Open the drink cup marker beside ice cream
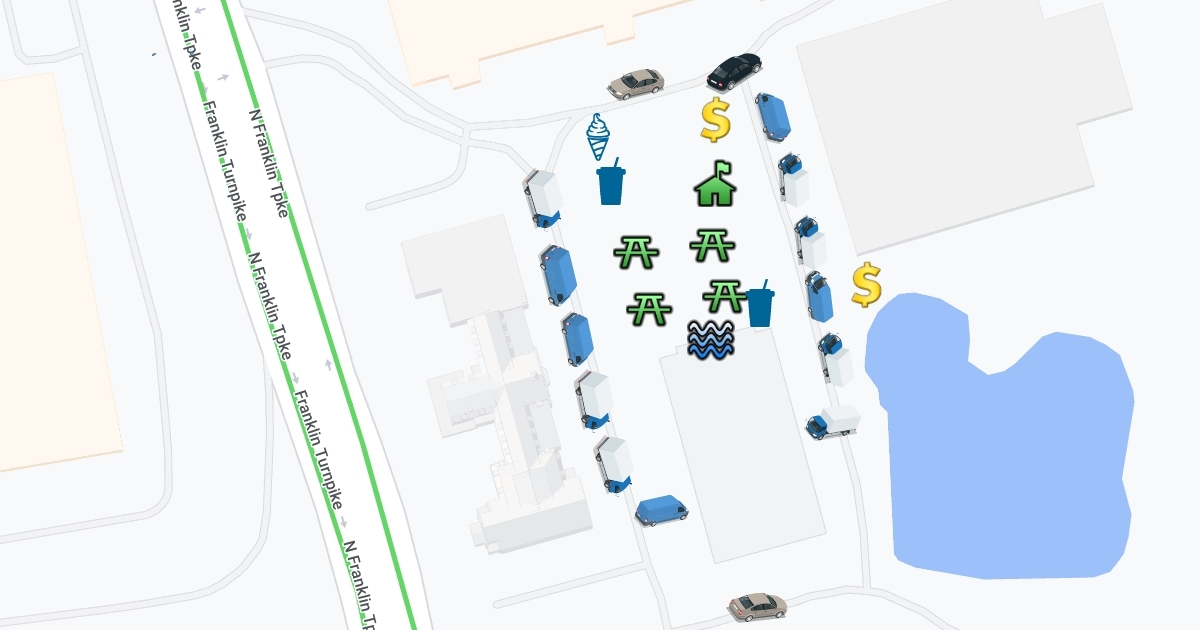This screenshot has width=1200, height=630. [x=611, y=182]
